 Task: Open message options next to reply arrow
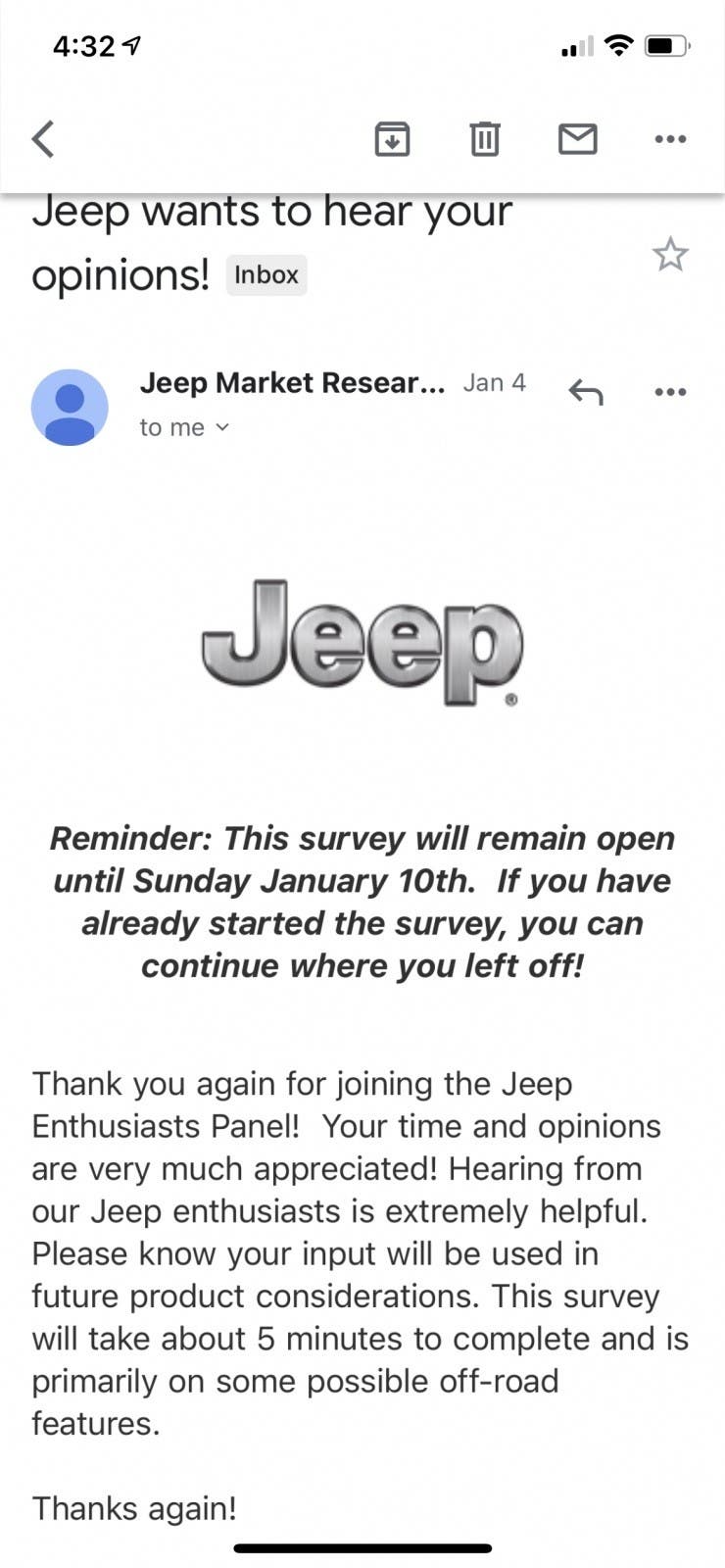(x=670, y=392)
